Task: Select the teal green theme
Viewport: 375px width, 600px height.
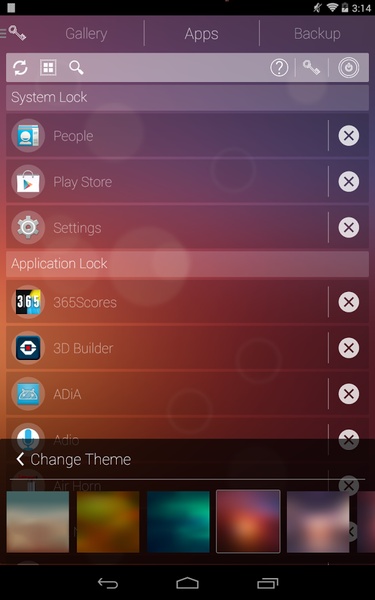Action: 178,522
